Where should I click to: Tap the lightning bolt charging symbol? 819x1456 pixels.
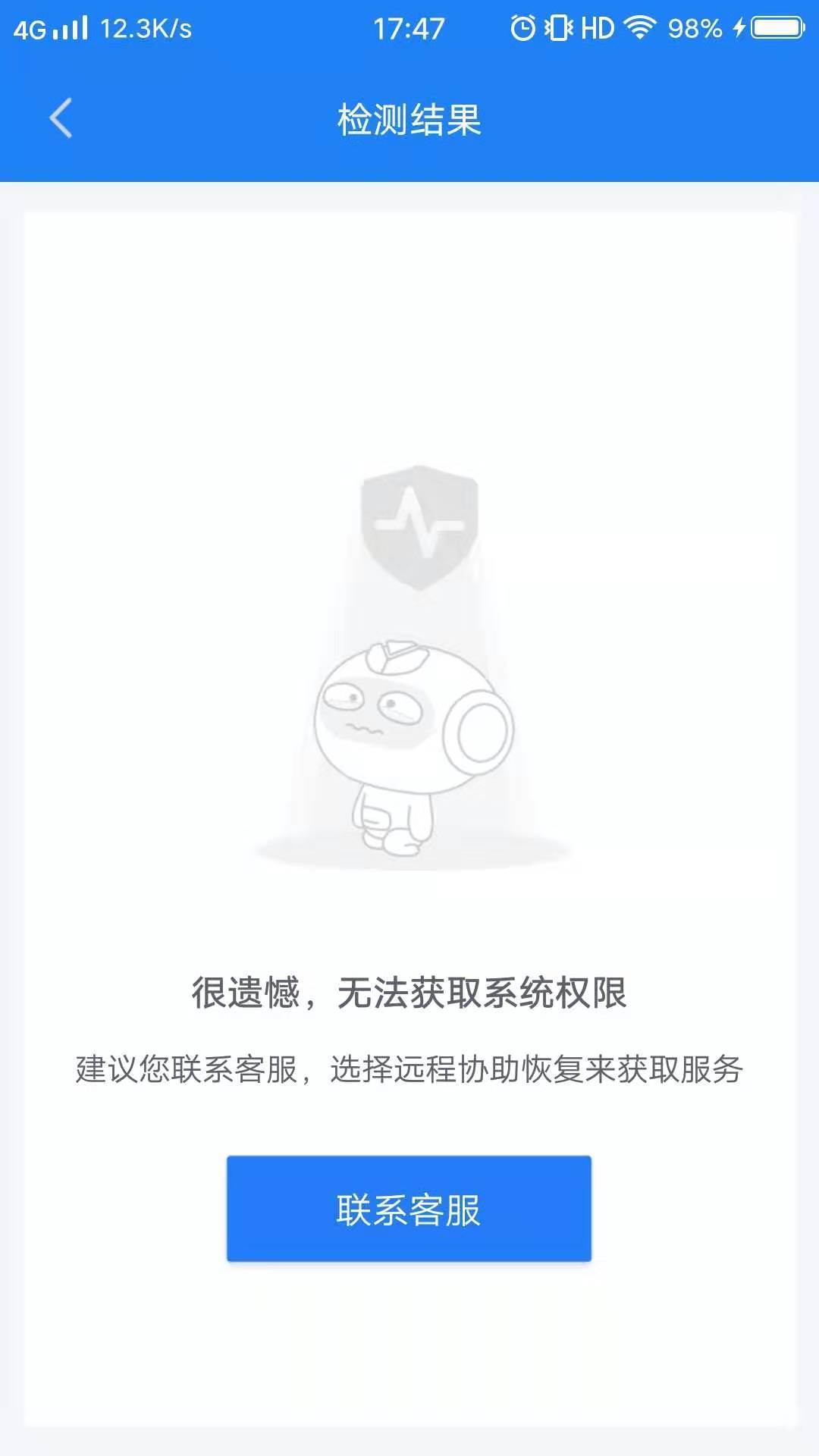point(739,29)
